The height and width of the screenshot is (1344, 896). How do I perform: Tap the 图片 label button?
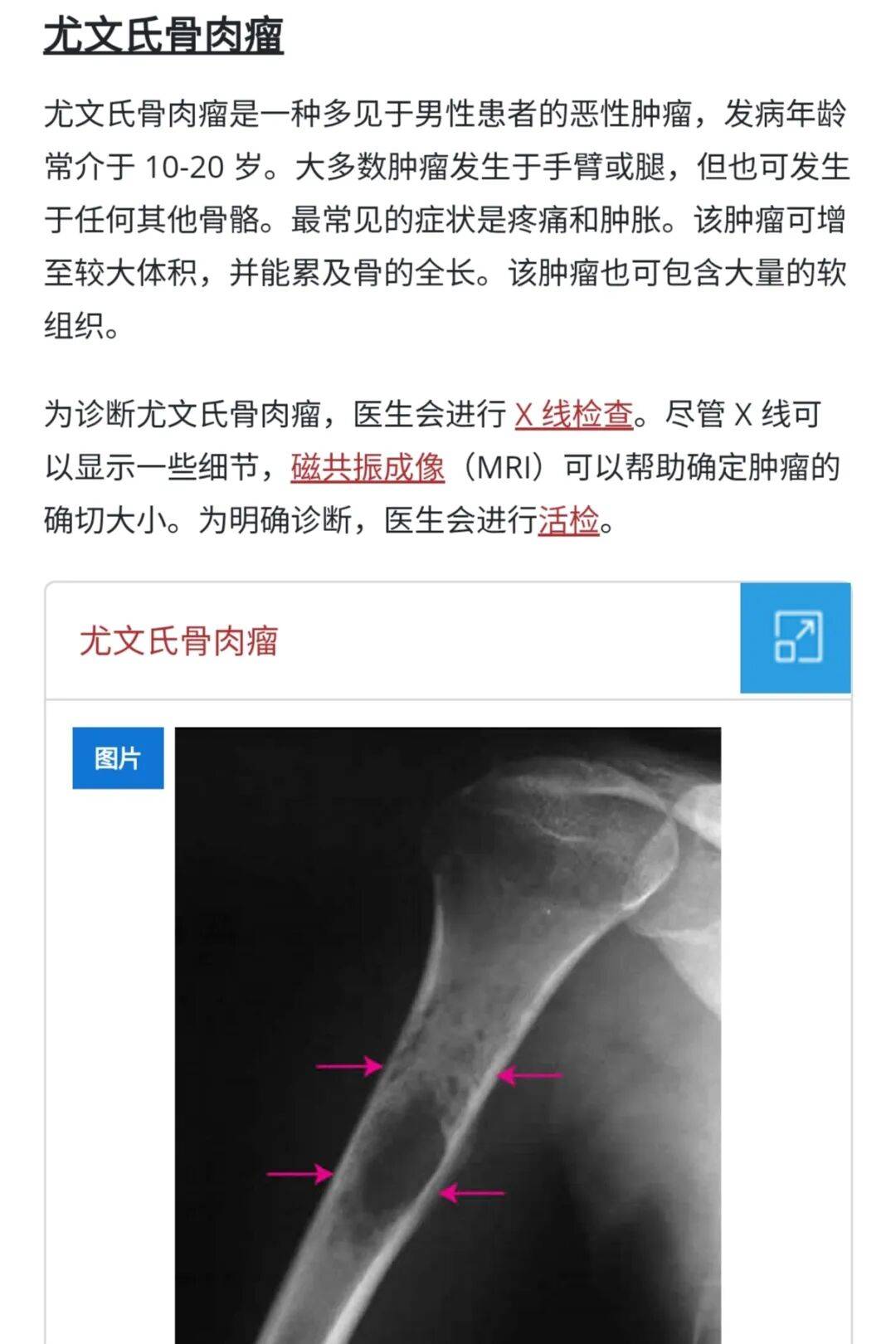click(x=118, y=757)
